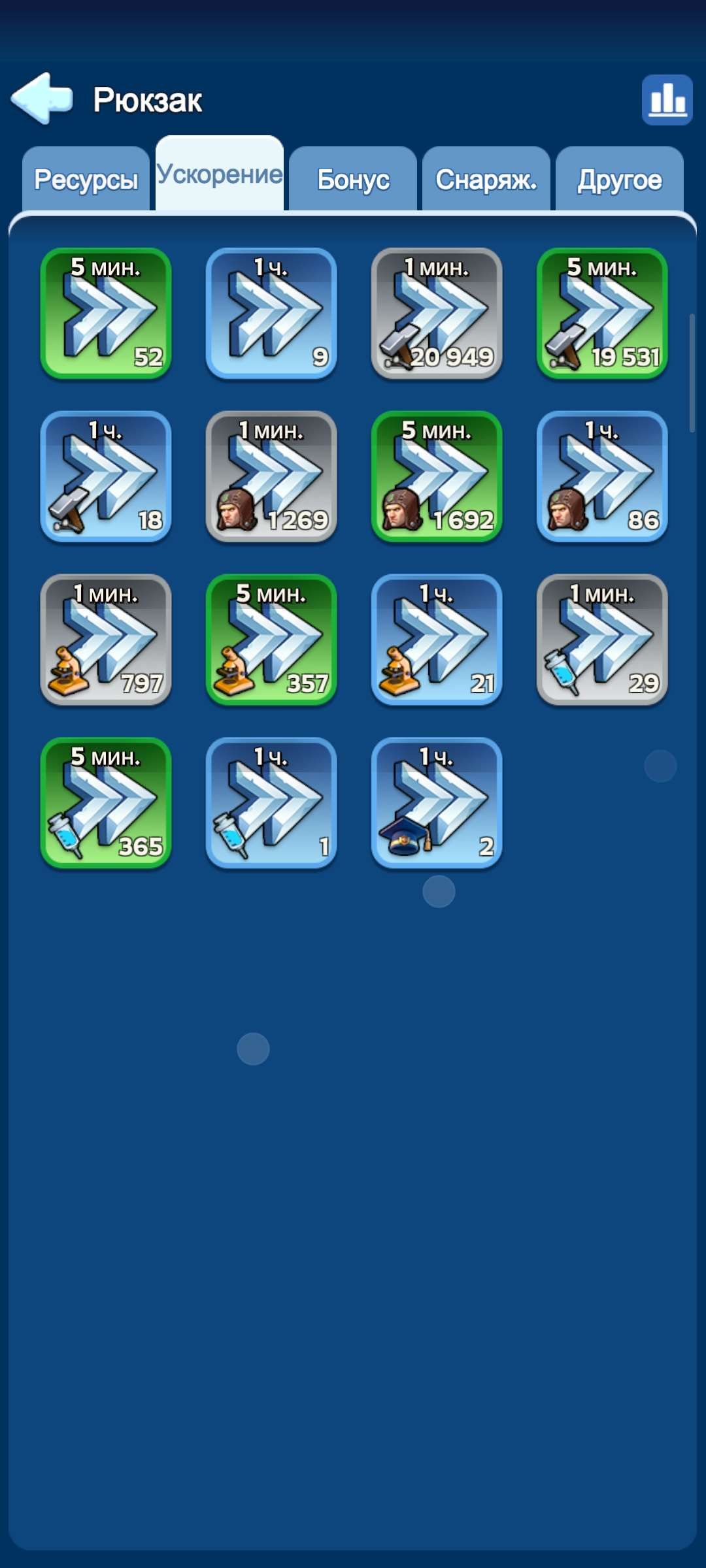Image resolution: width=706 pixels, height=1568 pixels.
Task: Choose the 5 мин. hammer speedup (19 531)
Action: (602, 313)
